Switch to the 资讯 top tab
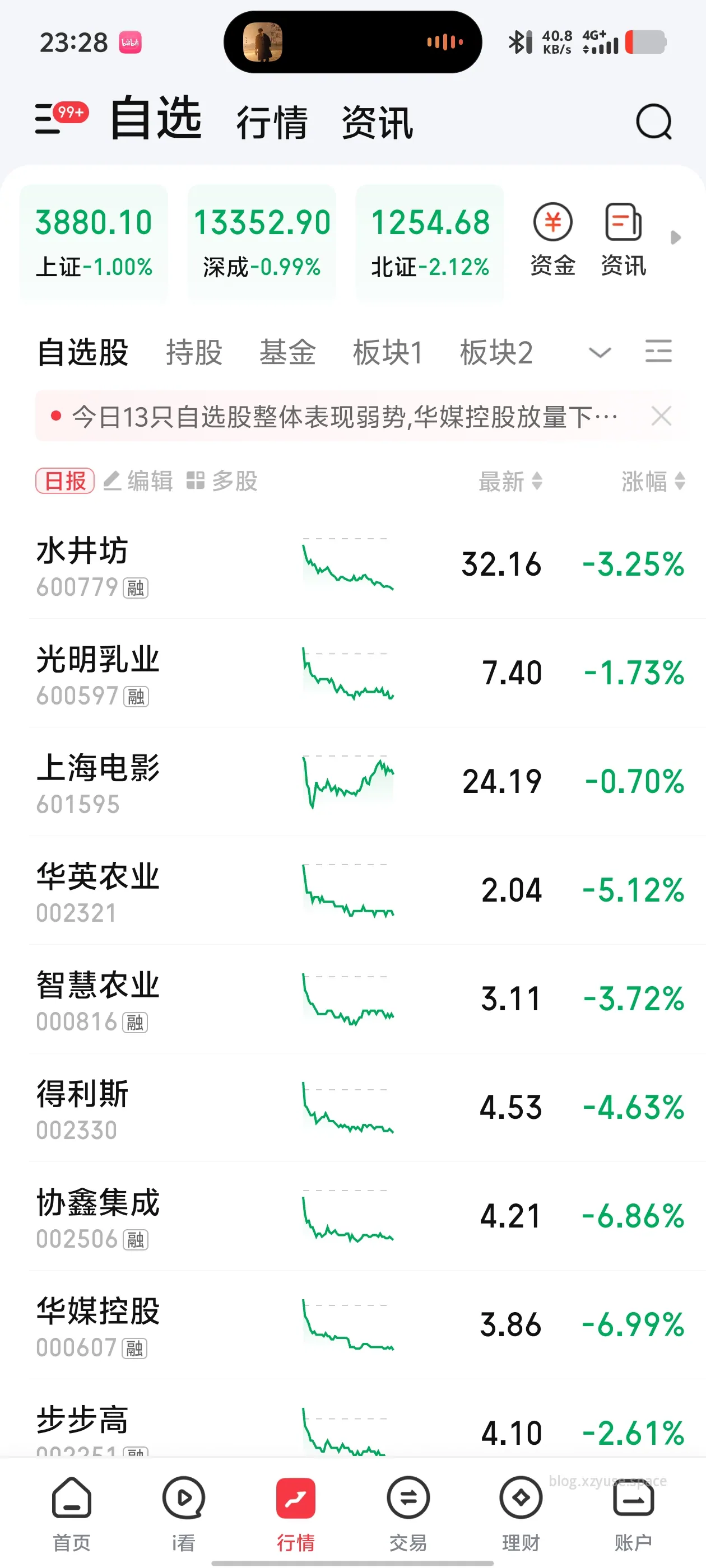The image size is (706, 1568). [377, 122]
